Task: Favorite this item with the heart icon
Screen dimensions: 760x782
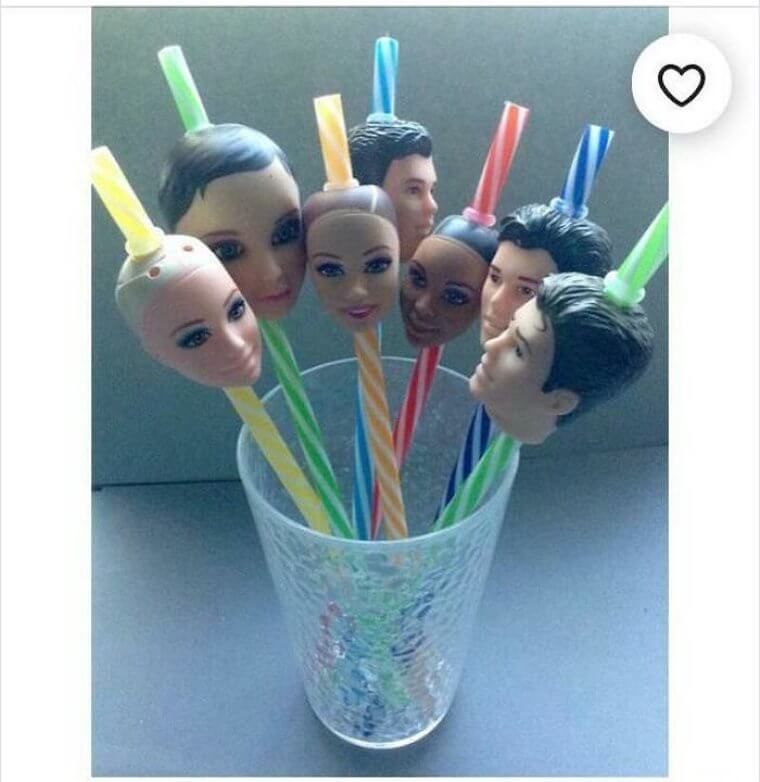Action: [x=681, y=84]
